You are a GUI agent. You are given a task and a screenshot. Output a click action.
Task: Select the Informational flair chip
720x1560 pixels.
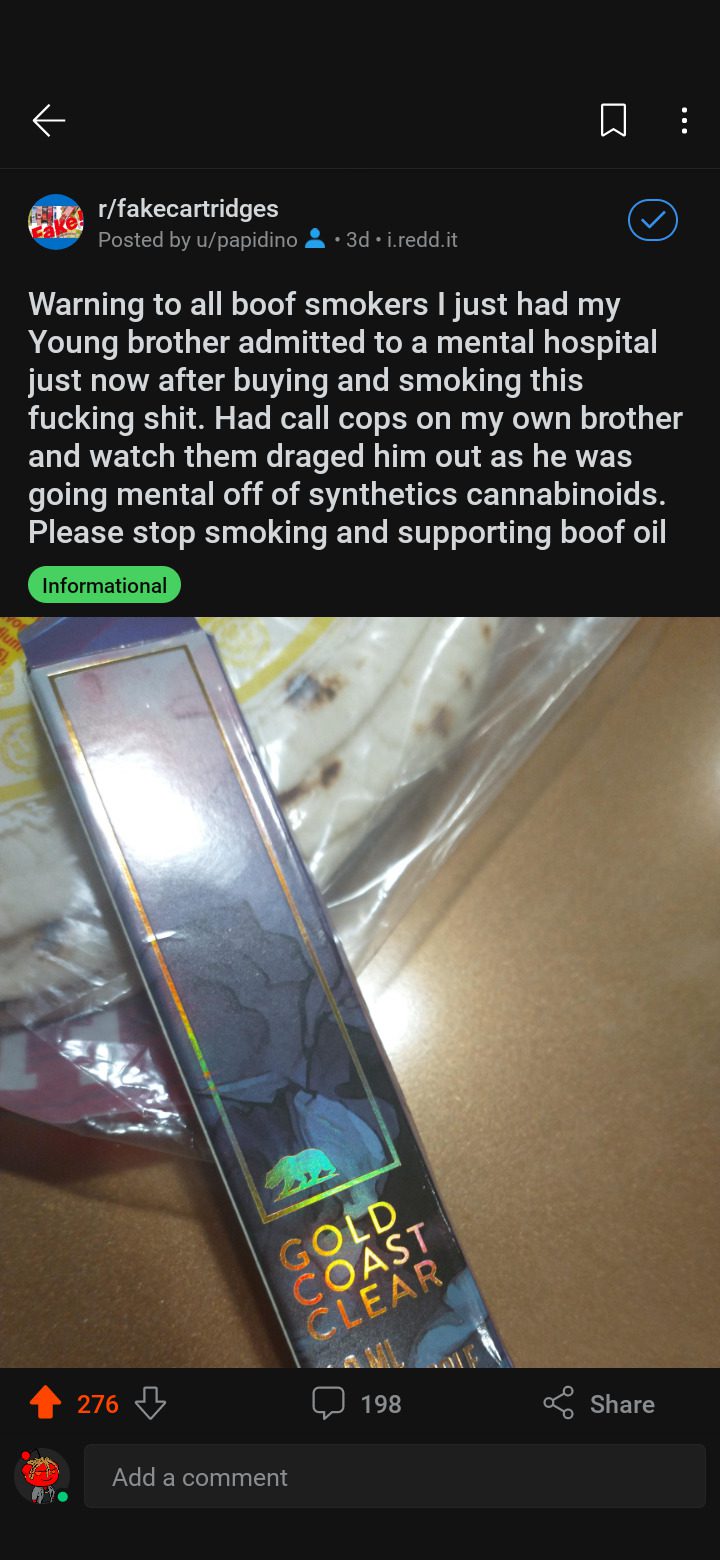tap(104, 585)
